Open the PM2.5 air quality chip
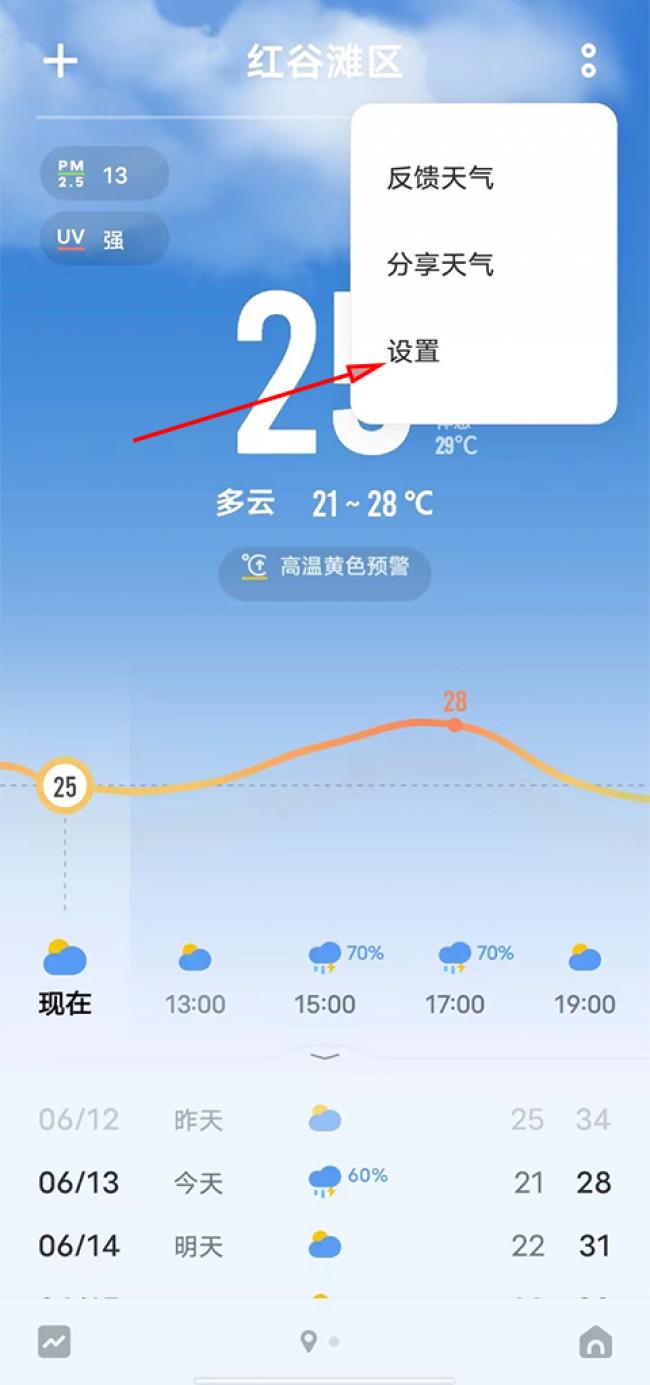The width and height of the screenshot is (650, 1385). coord(104,175)
